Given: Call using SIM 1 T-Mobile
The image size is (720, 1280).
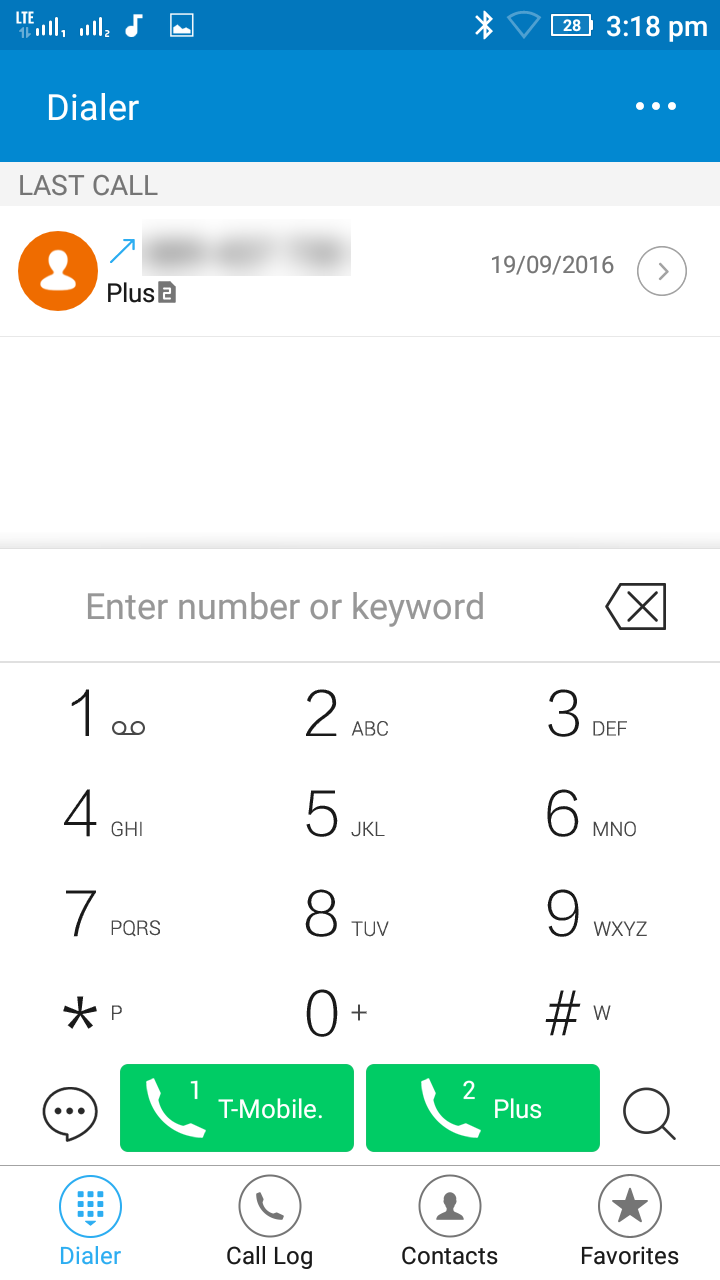Looking at the screenshot, I should tap(237, 1108).
